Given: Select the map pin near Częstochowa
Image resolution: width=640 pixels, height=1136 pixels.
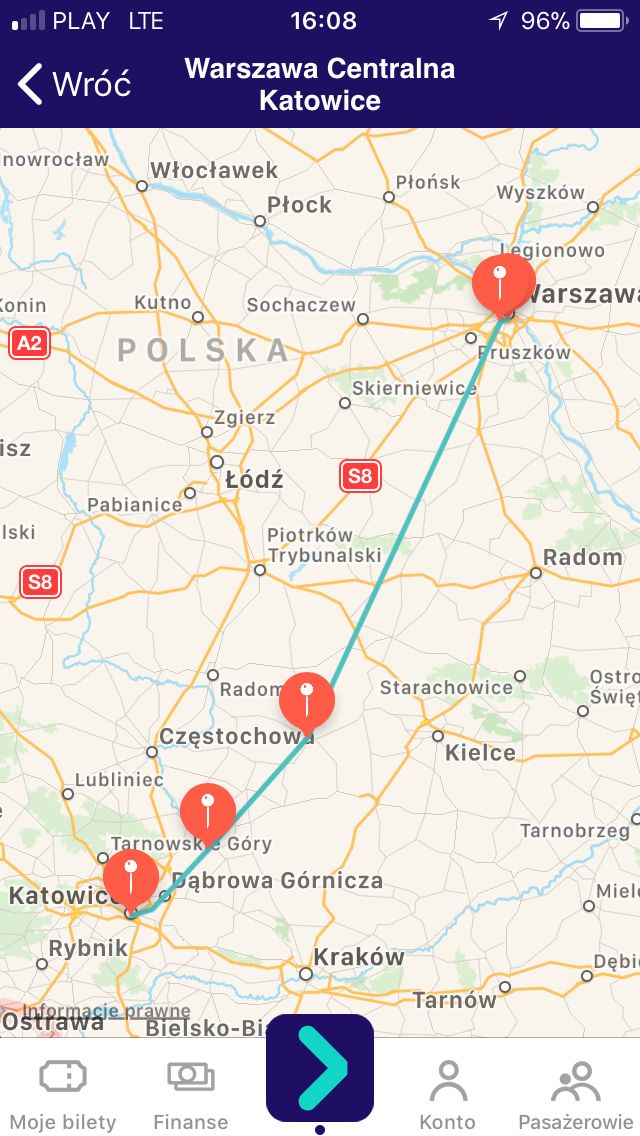Looking at the screenshot, I should tap(307, 703).
